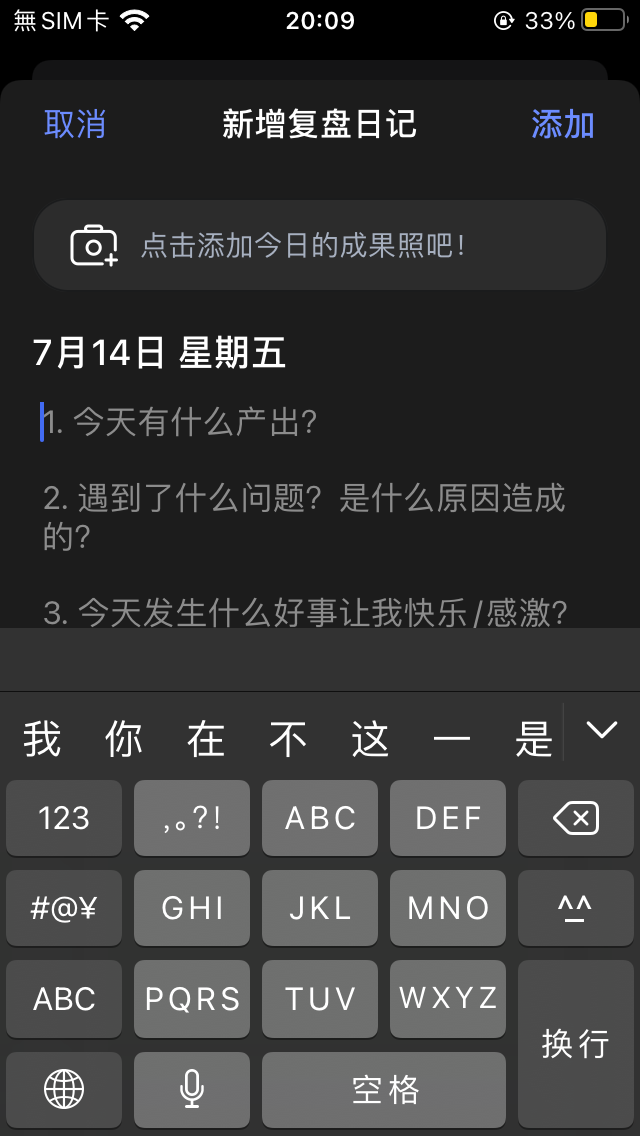Start dictation with the microphone key
Screen dimensions: 640x1136
[x=191, y=1090]
